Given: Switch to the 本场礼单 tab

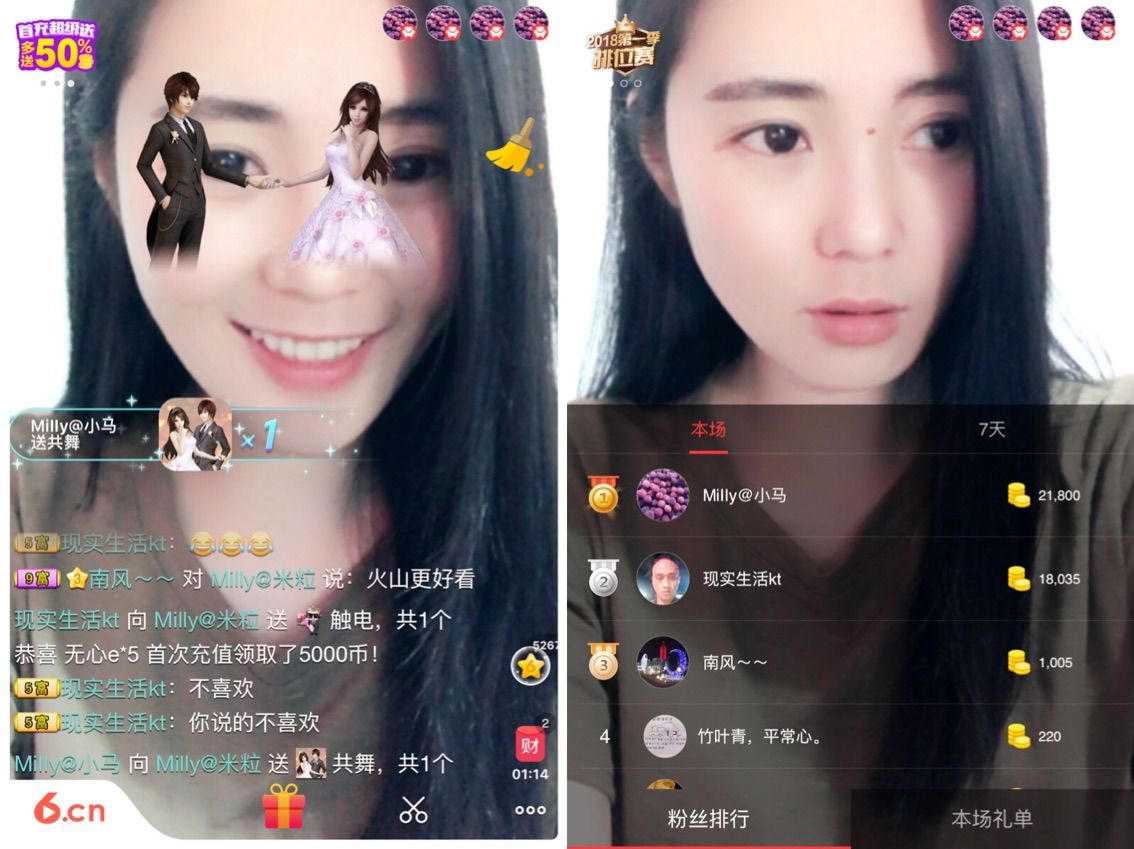Looking at the screenshot, I should (x=991, y=819).
